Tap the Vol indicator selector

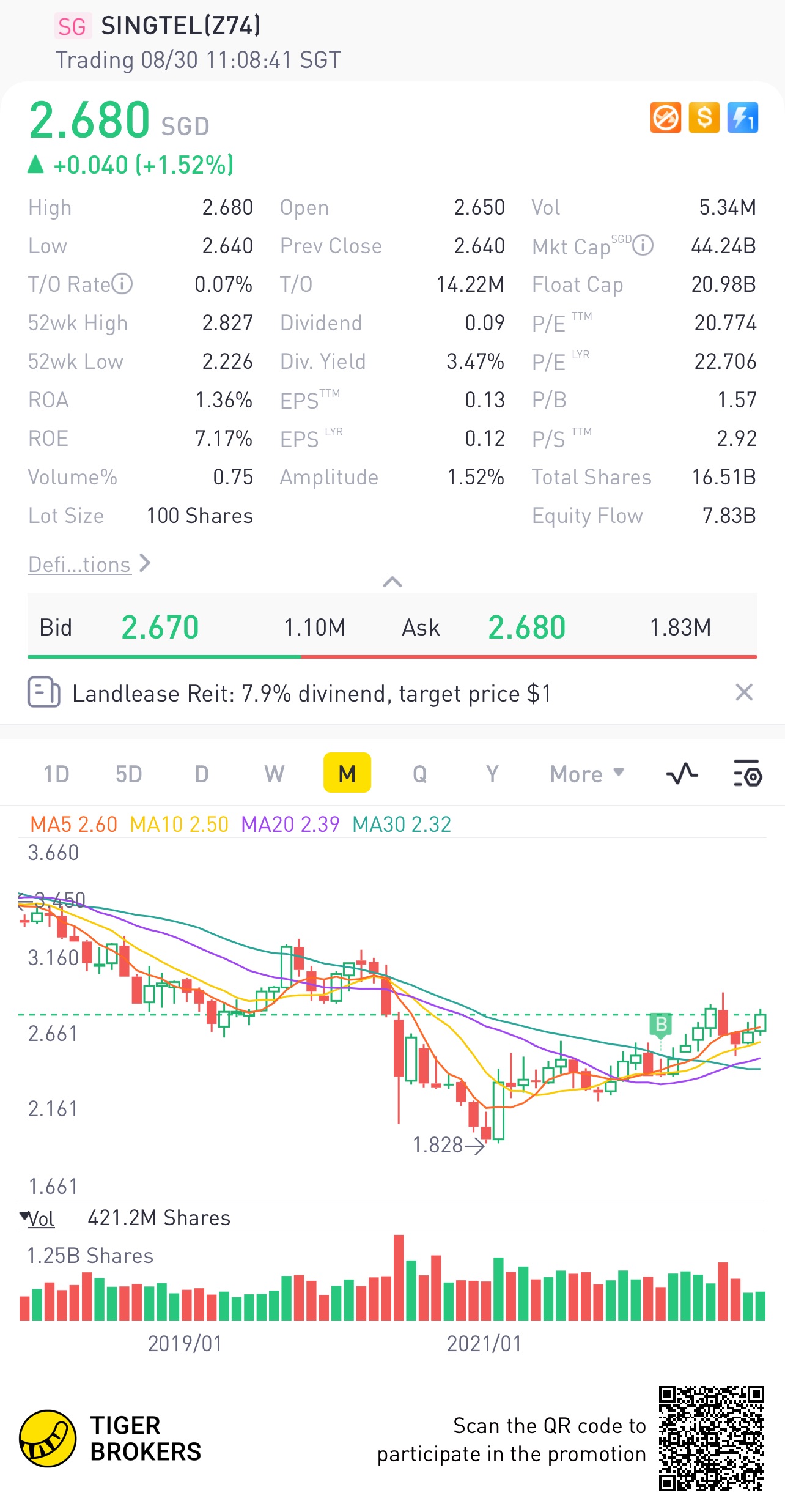pyautogui.click(x=38, y=1218)
